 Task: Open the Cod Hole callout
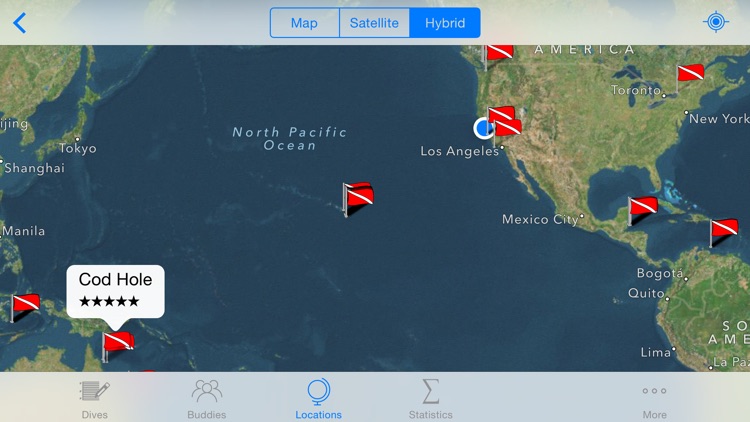(x=116, y=290)
